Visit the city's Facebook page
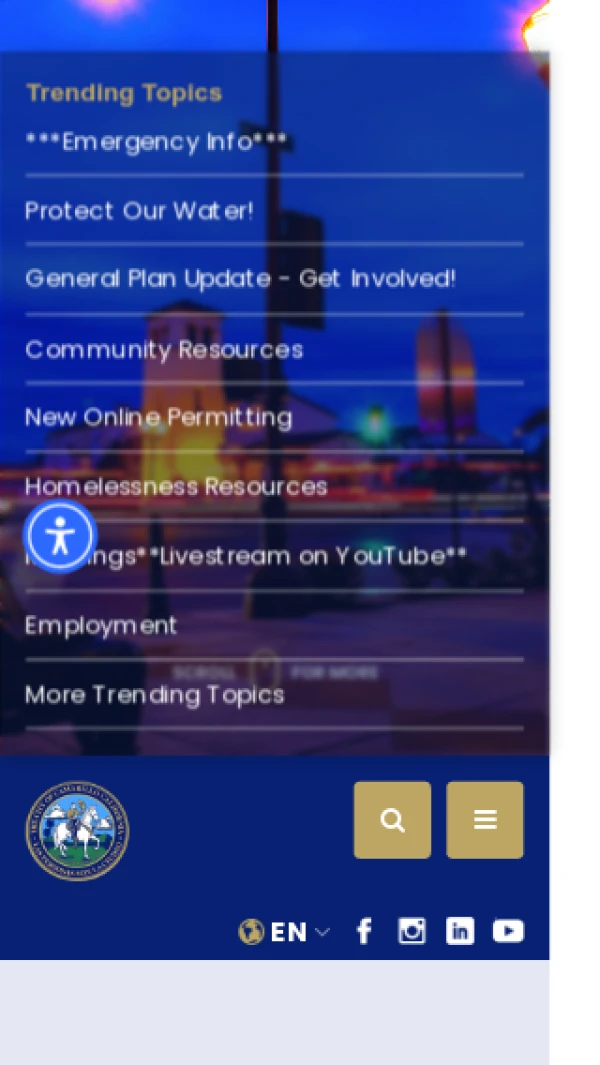 365,932
